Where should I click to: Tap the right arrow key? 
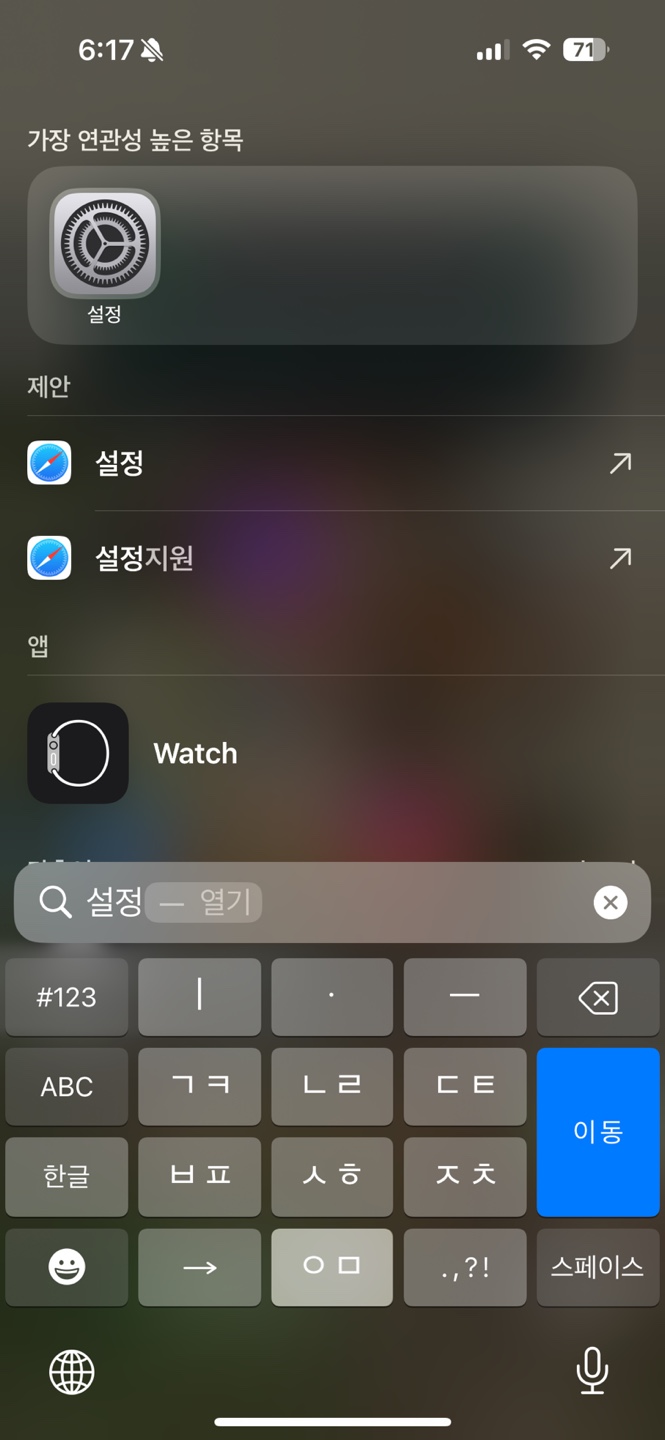click(200, 1267)
